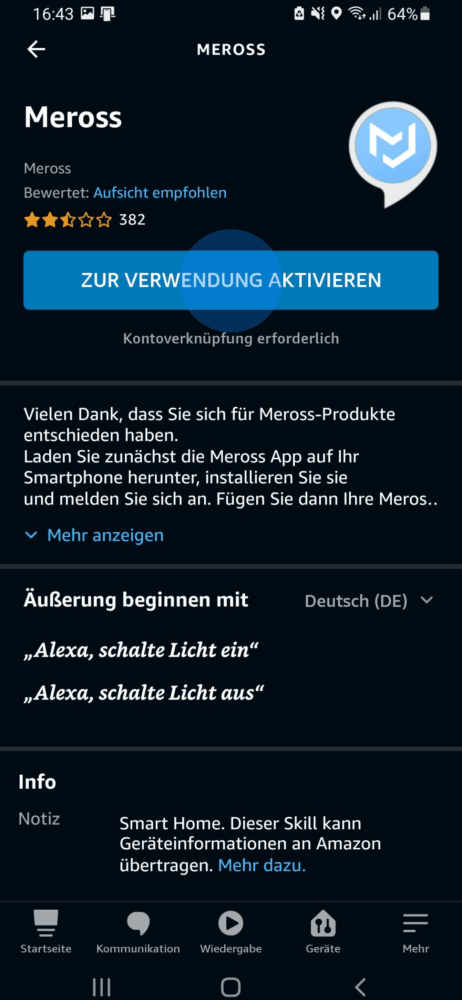Screen dimensions: 462x1000
Task: Switch to the Kommunikation tab
Action: (x=138, y=932)
